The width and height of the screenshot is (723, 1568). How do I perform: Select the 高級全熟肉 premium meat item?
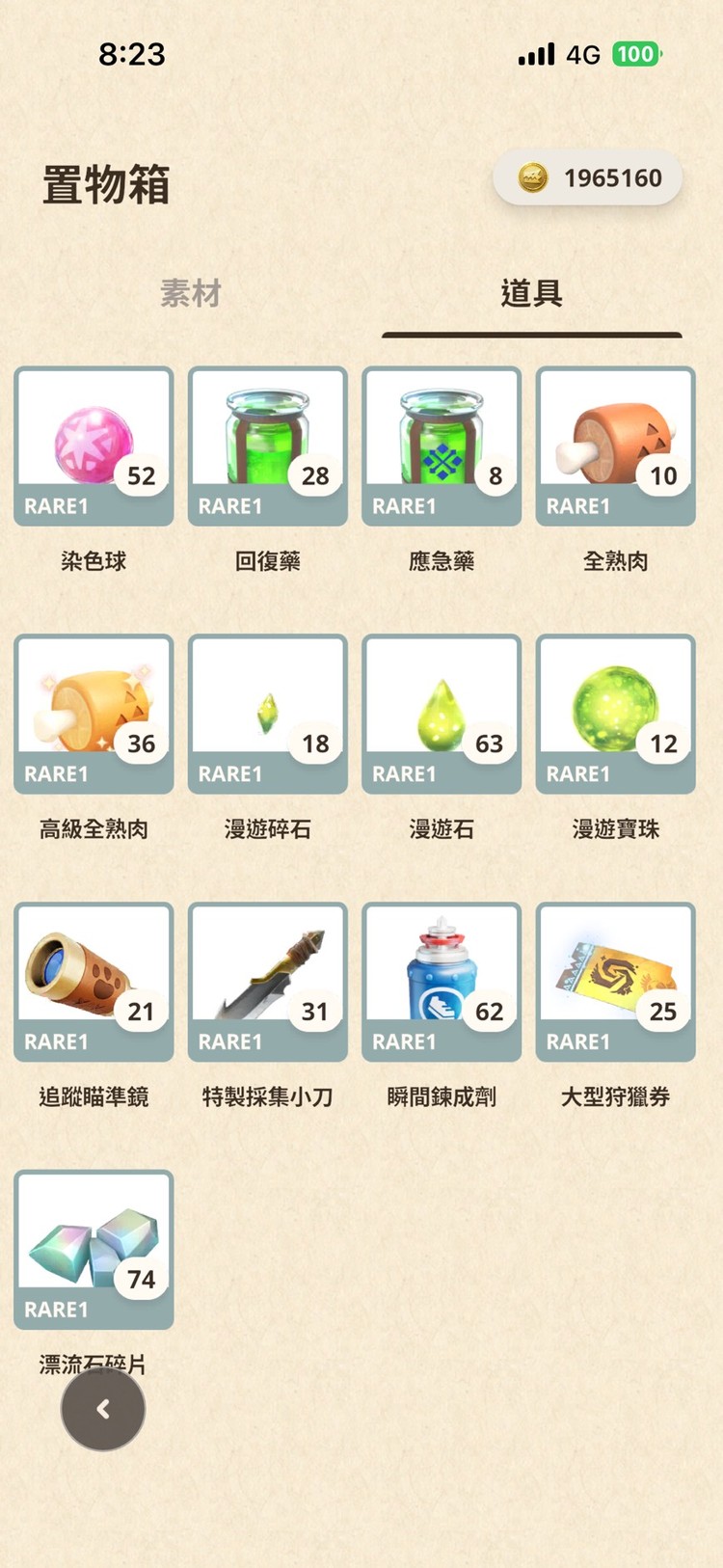coord(94,714)
